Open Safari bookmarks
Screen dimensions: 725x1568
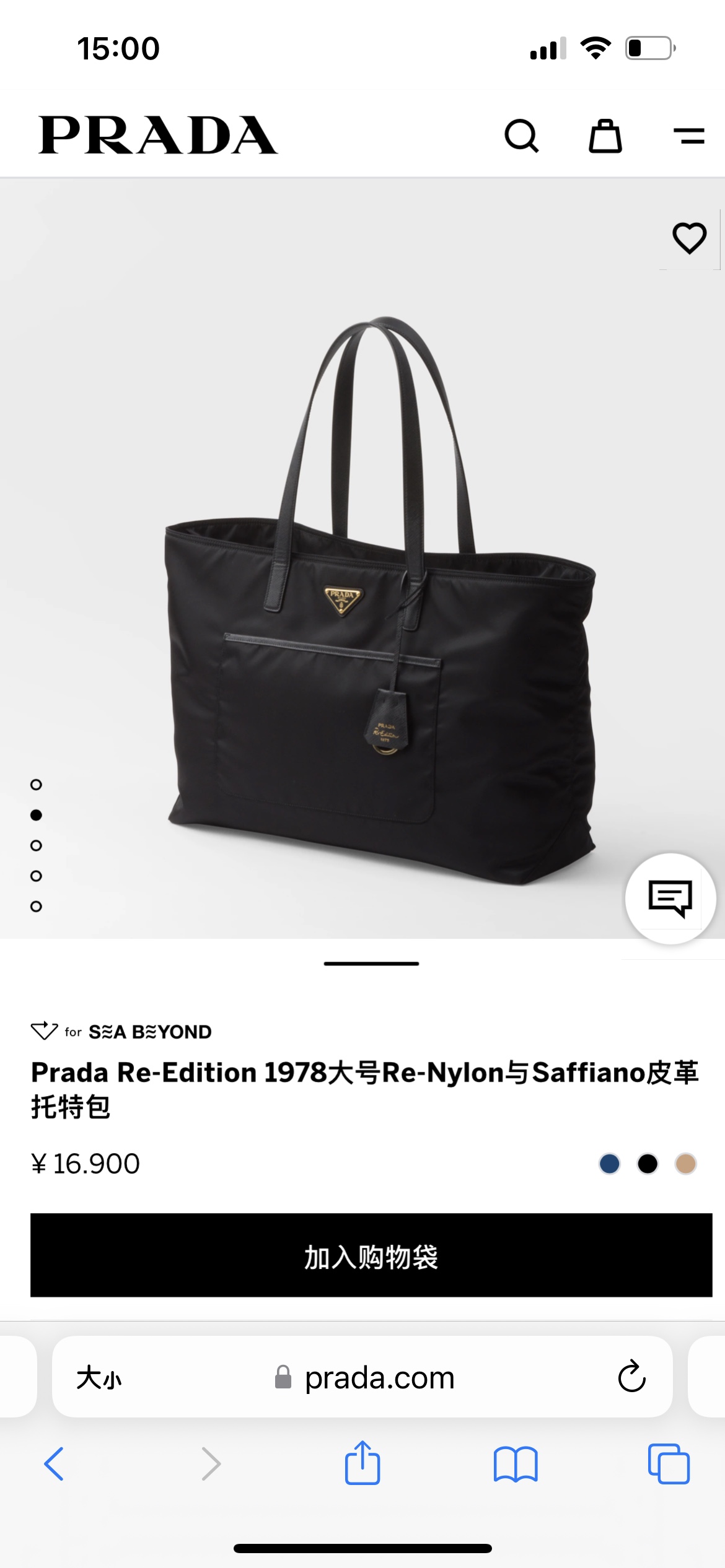point(516,1464)
